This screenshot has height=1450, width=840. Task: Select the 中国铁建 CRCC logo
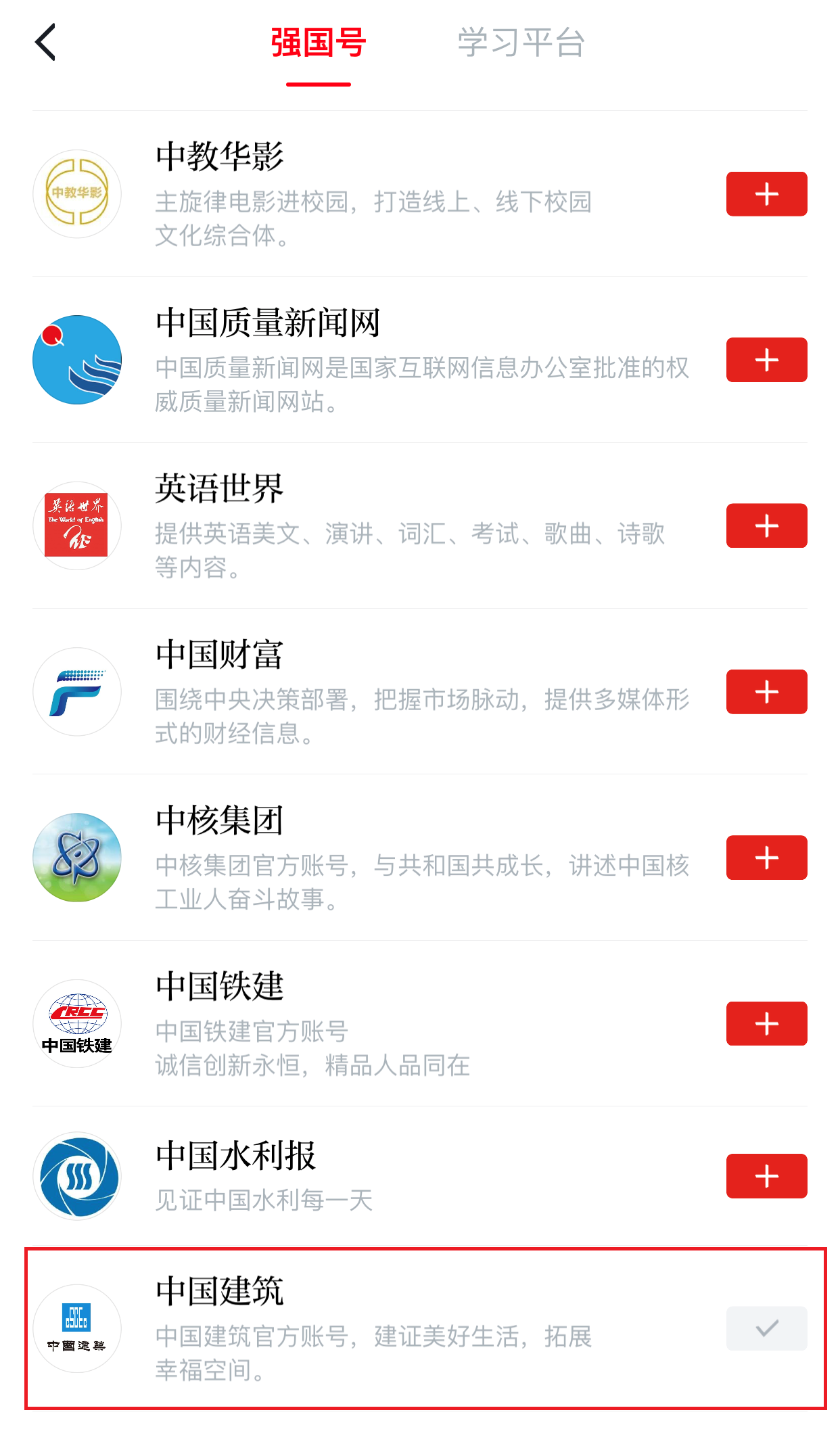[x=76, y=1023]
